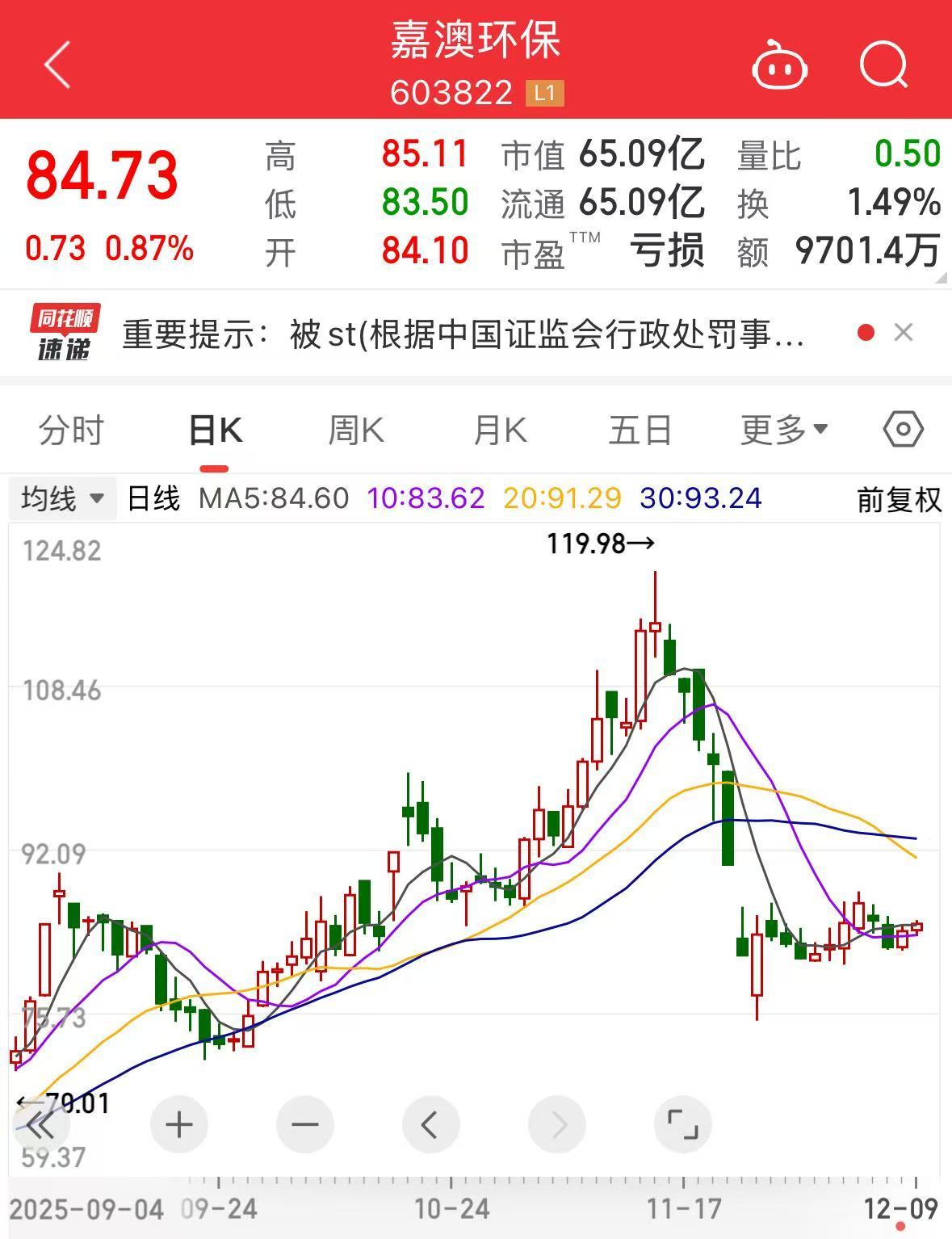This screenshot has height=1239, width=952.
Task: Toggle 前复权 adjustment mode
Action: tap(899, 499)
